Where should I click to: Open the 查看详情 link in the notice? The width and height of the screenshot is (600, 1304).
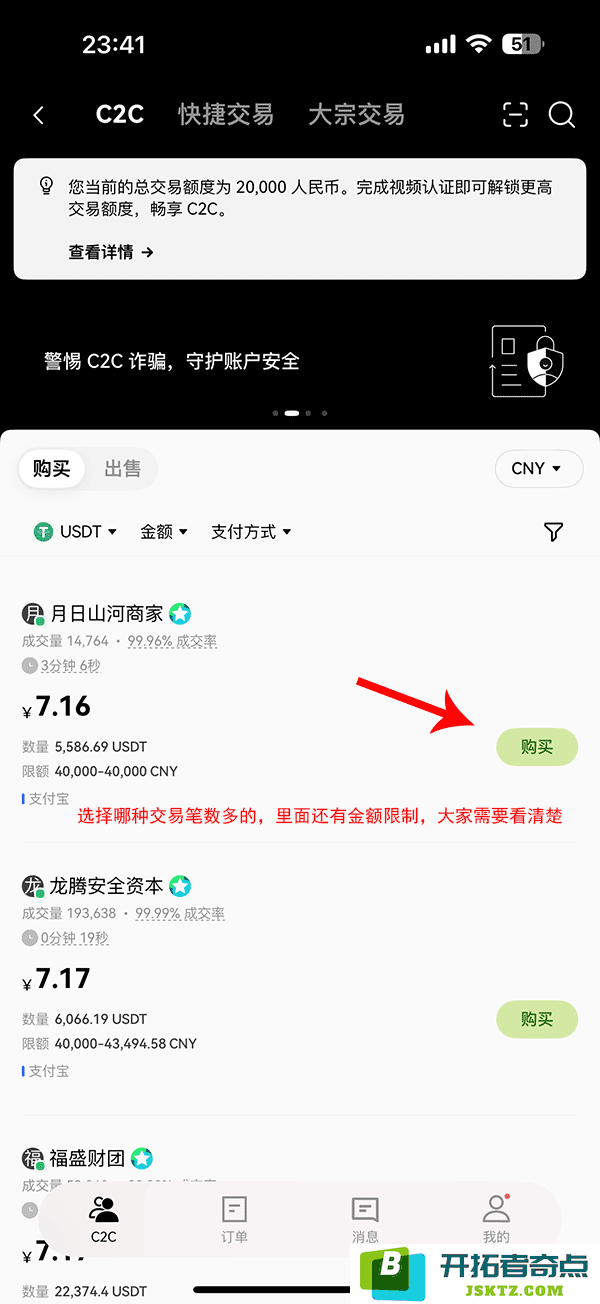tap(110, 252)
